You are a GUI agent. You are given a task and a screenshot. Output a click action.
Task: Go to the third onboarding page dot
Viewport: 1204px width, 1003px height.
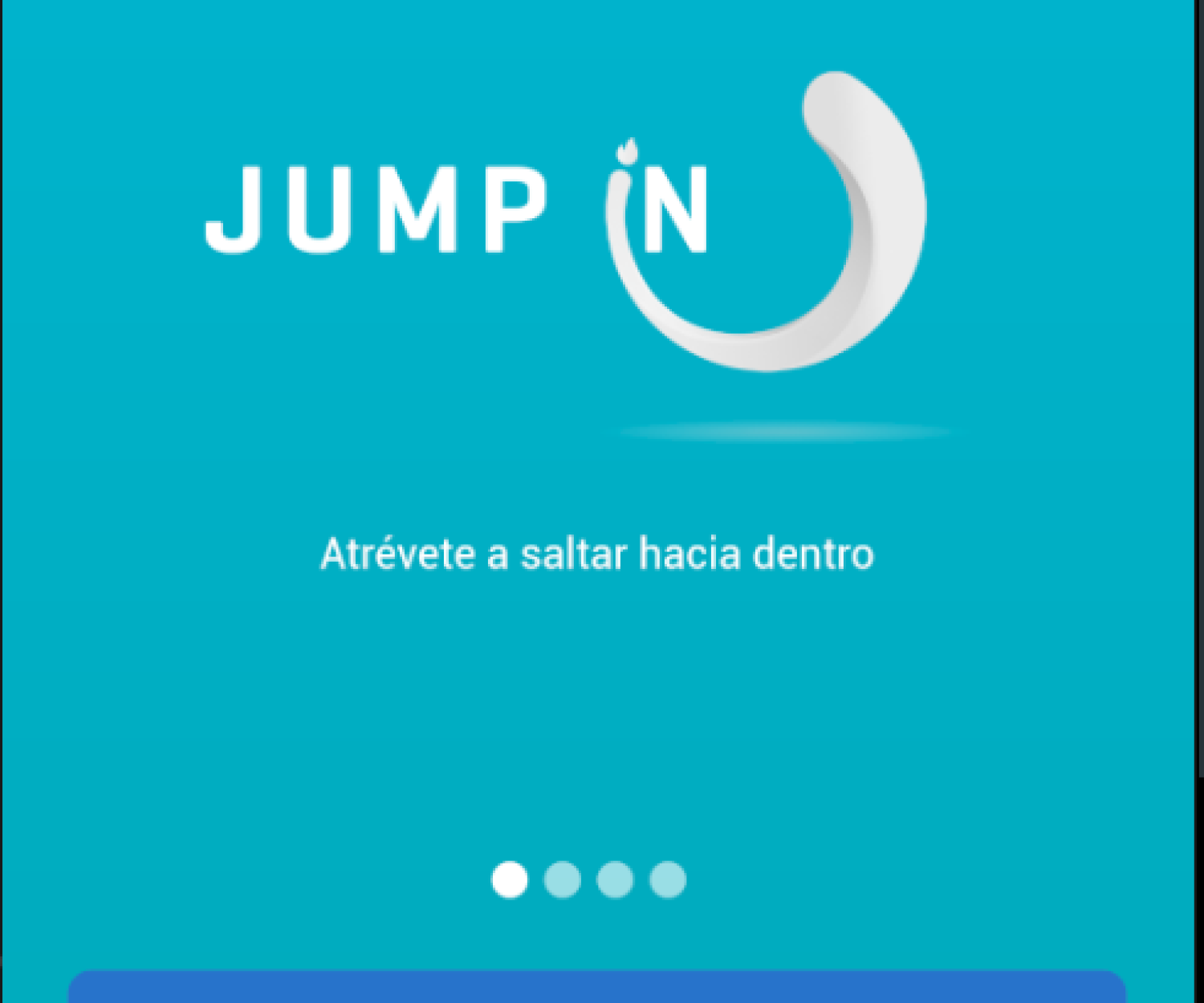pyautogui.click(x=615, y=879)
